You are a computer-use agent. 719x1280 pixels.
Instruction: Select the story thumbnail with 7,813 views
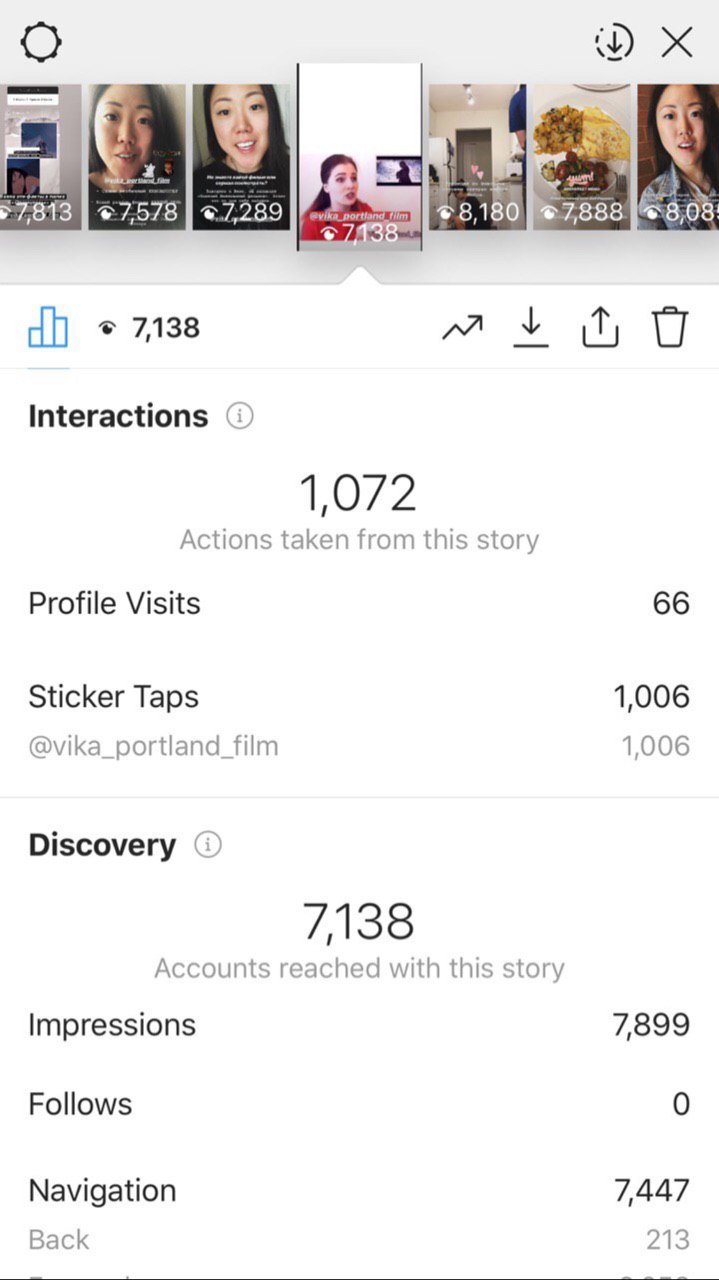(40, 157)
